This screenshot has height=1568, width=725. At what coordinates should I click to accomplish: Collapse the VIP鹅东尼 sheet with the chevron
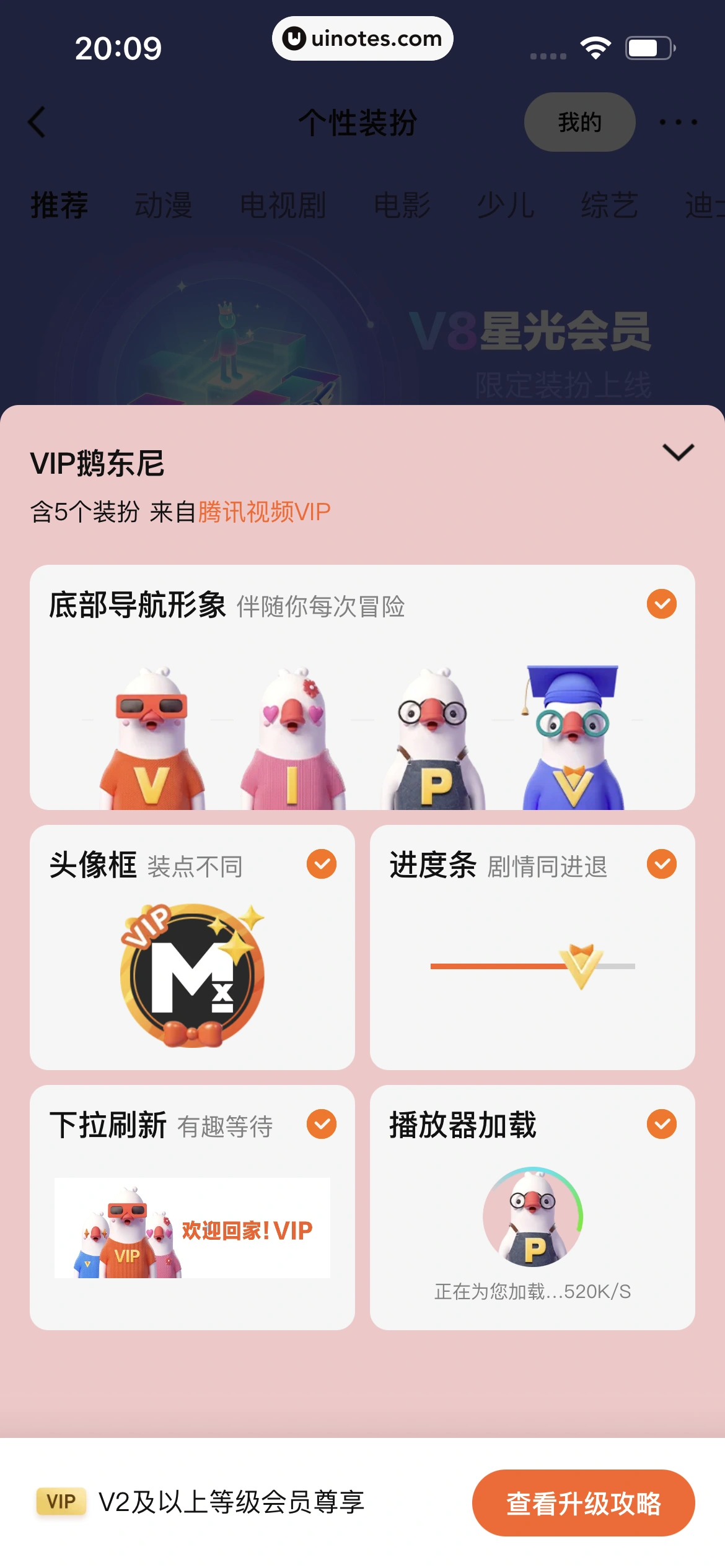pos(678,452)
